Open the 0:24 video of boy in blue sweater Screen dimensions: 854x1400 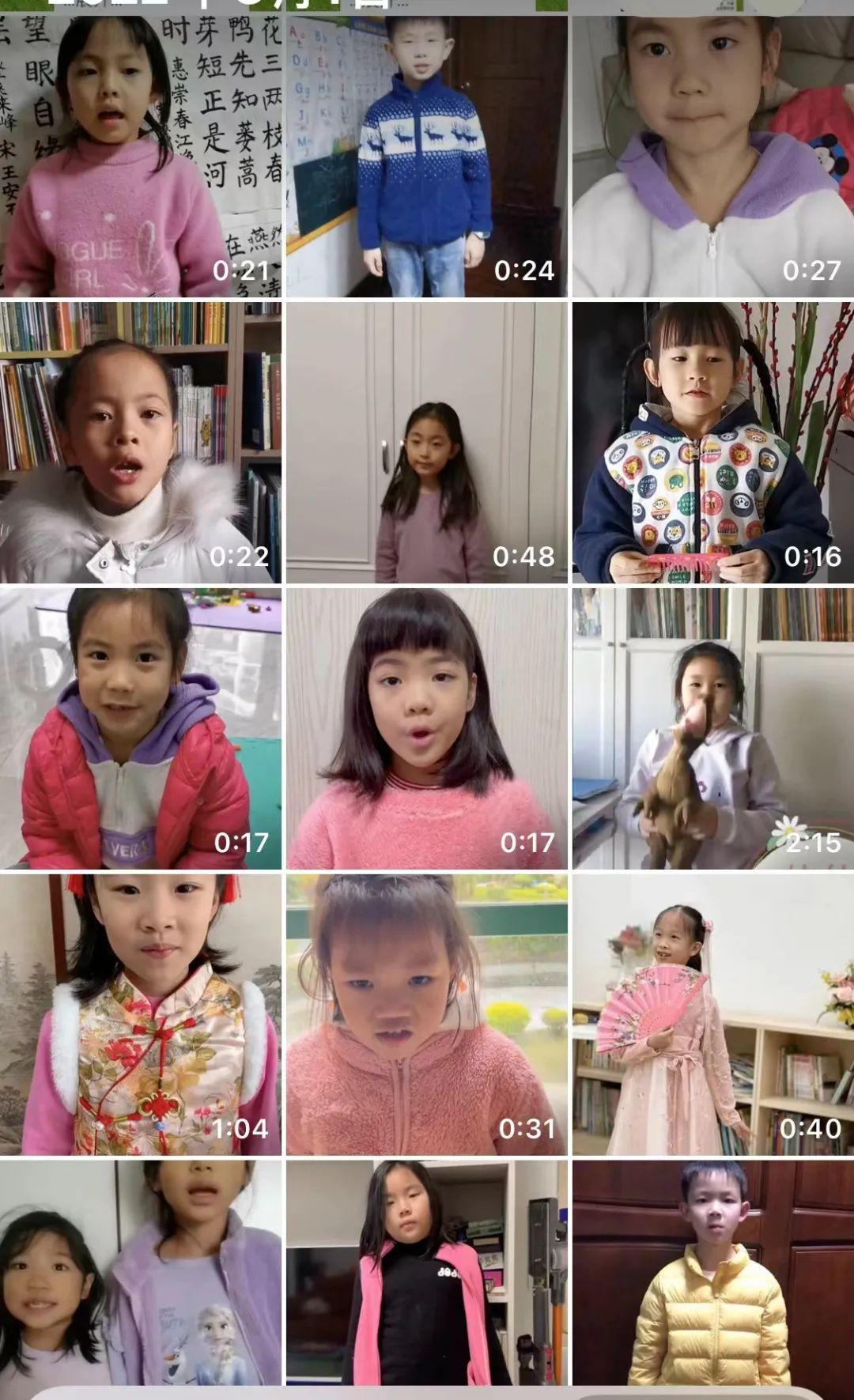click(427, 157)
